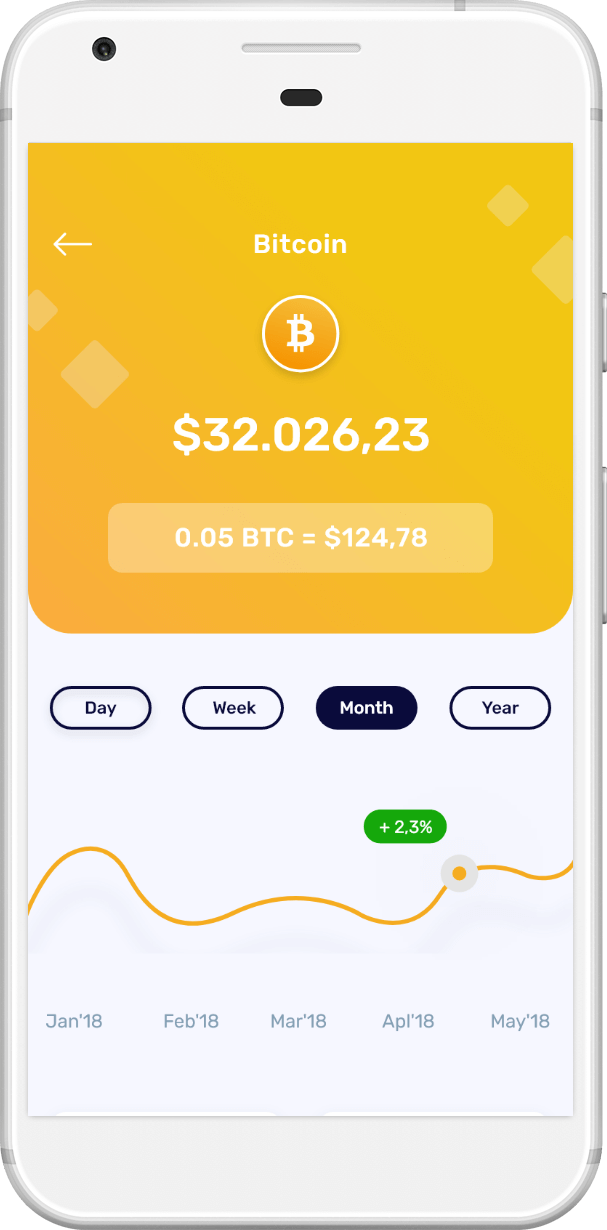Go back using the arrow icon

point(72,244)
